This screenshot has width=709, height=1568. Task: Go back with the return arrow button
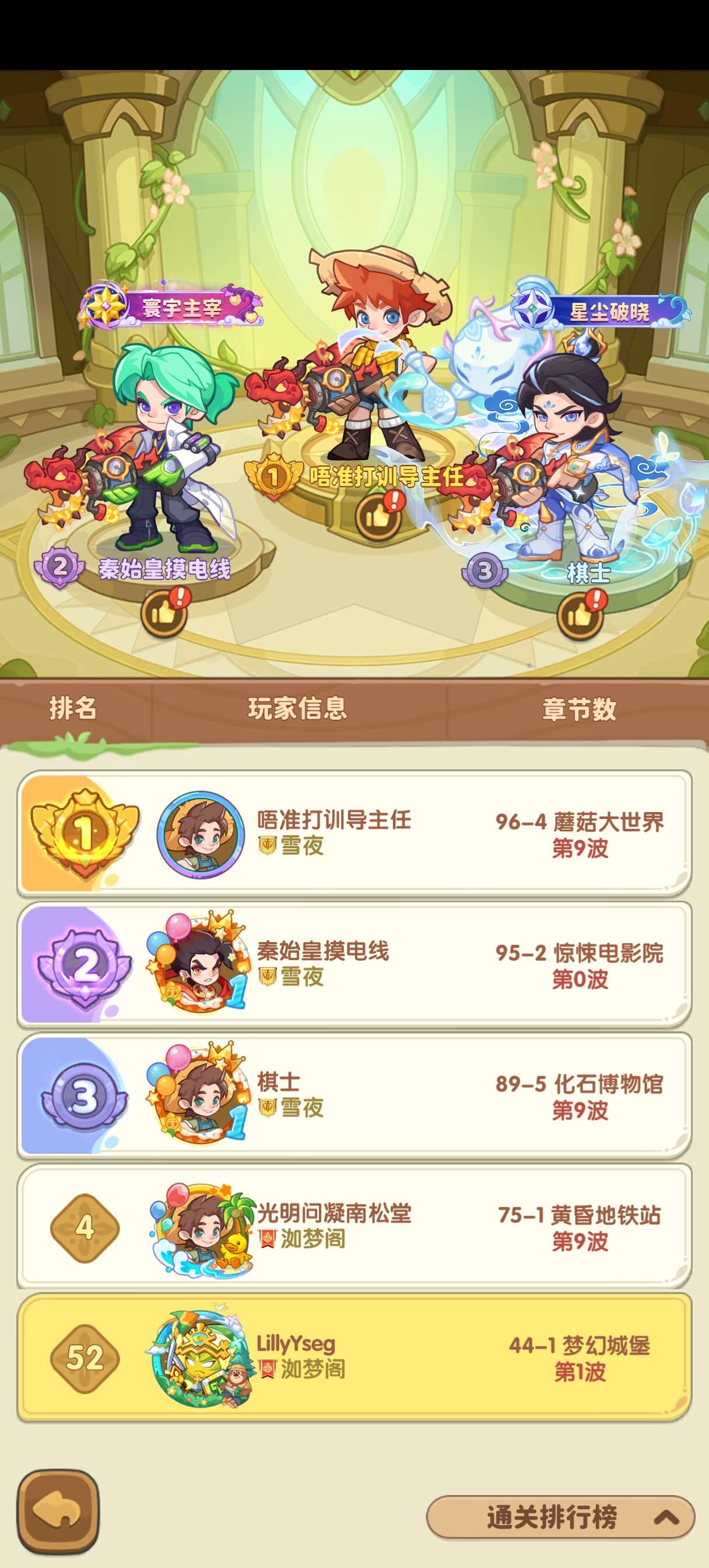[x=58, y=1512]
